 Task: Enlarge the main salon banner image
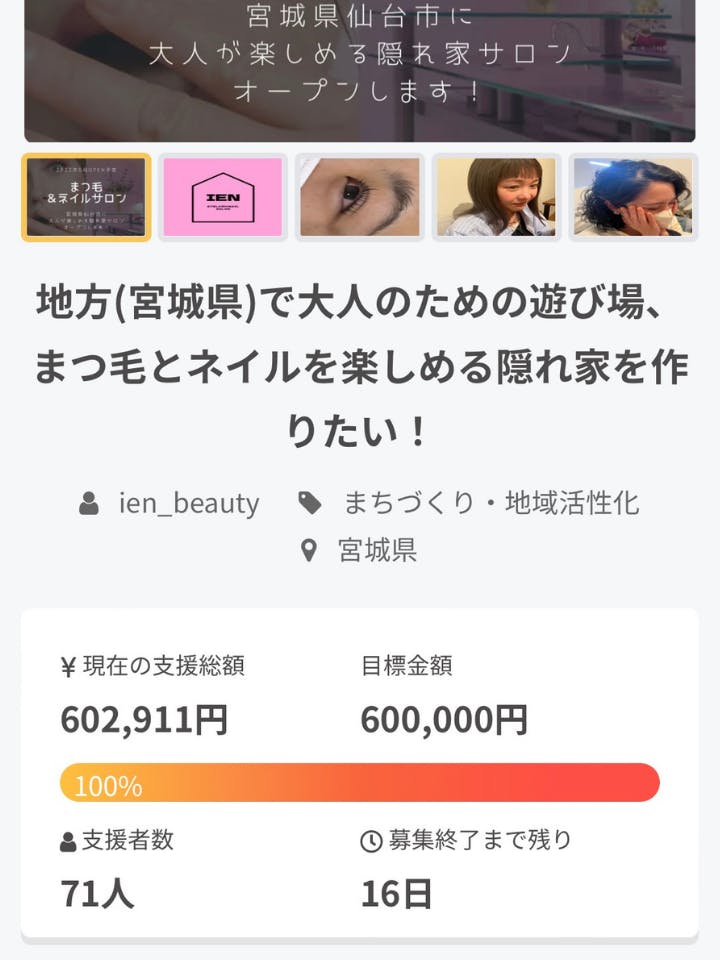pos(360,70)
